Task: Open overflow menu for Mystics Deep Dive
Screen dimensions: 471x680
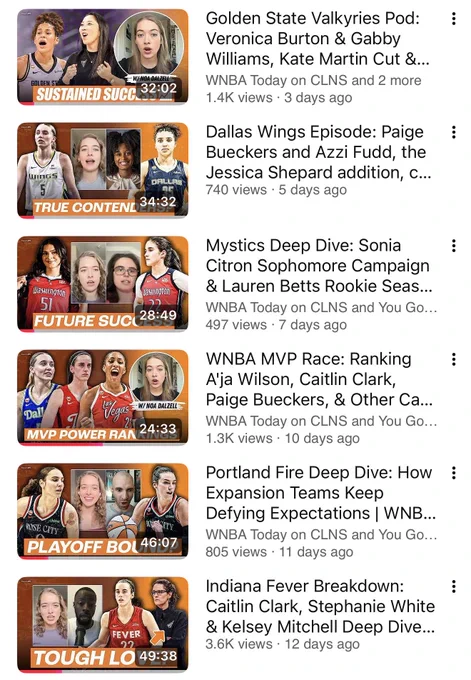Action: [454, 246]
